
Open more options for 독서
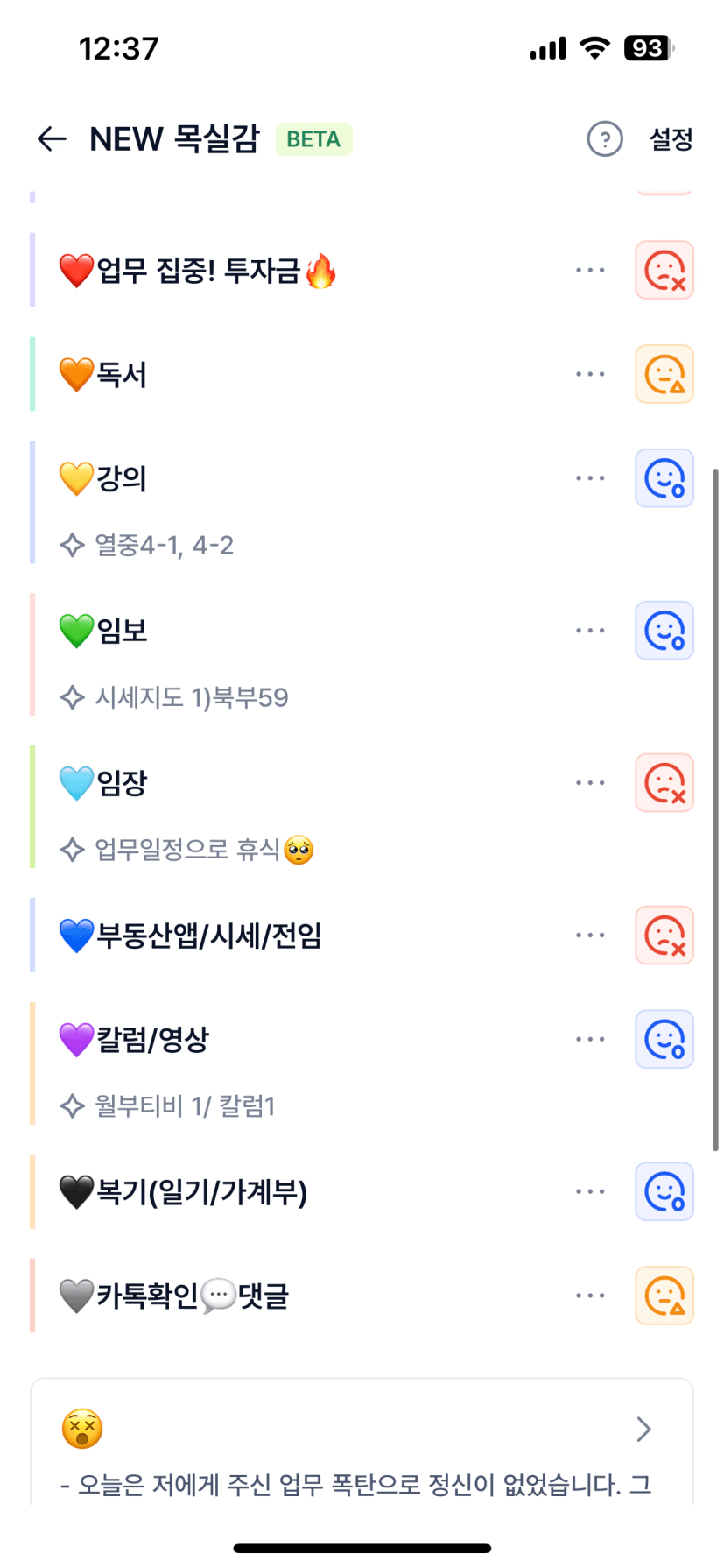point(590,374)
